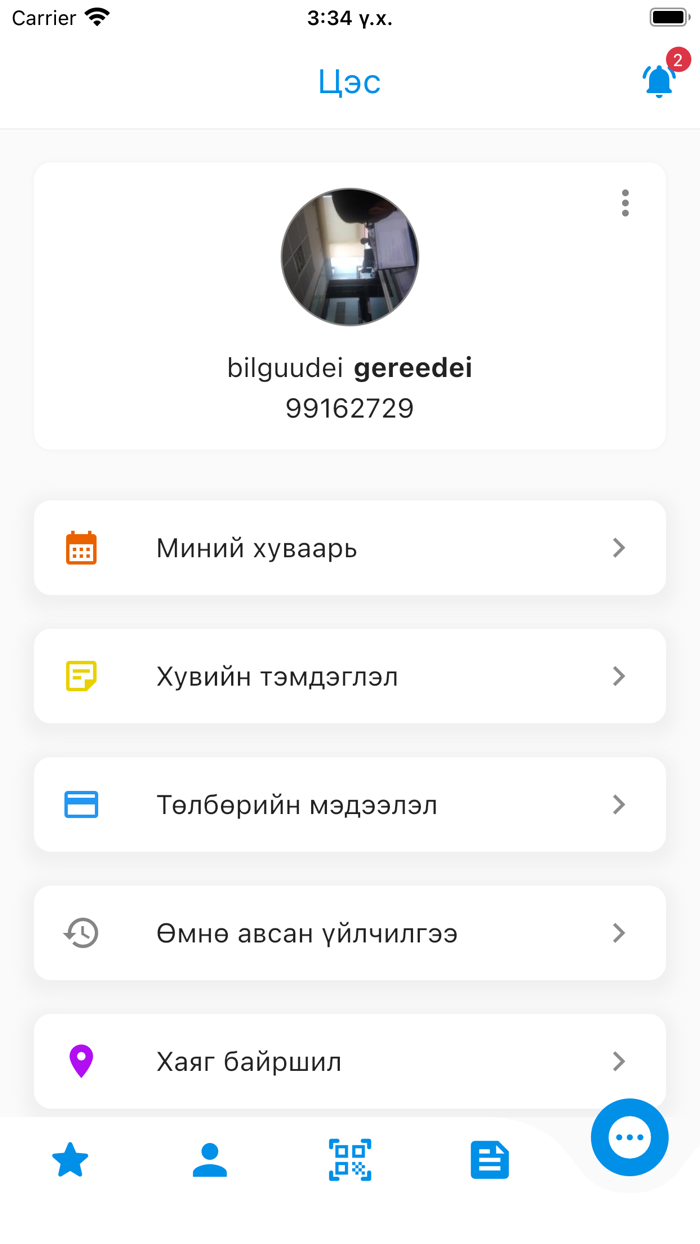Open the profile card overflow menu

(625, 203)
